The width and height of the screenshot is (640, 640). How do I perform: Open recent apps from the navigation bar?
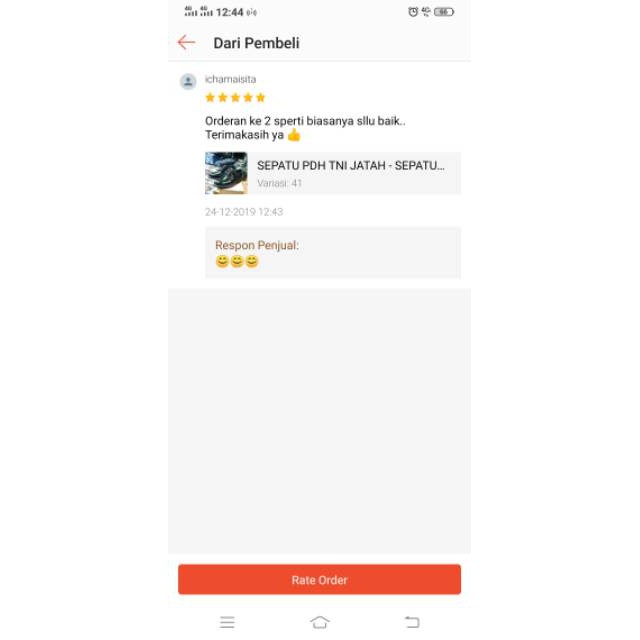pos(227,622)
